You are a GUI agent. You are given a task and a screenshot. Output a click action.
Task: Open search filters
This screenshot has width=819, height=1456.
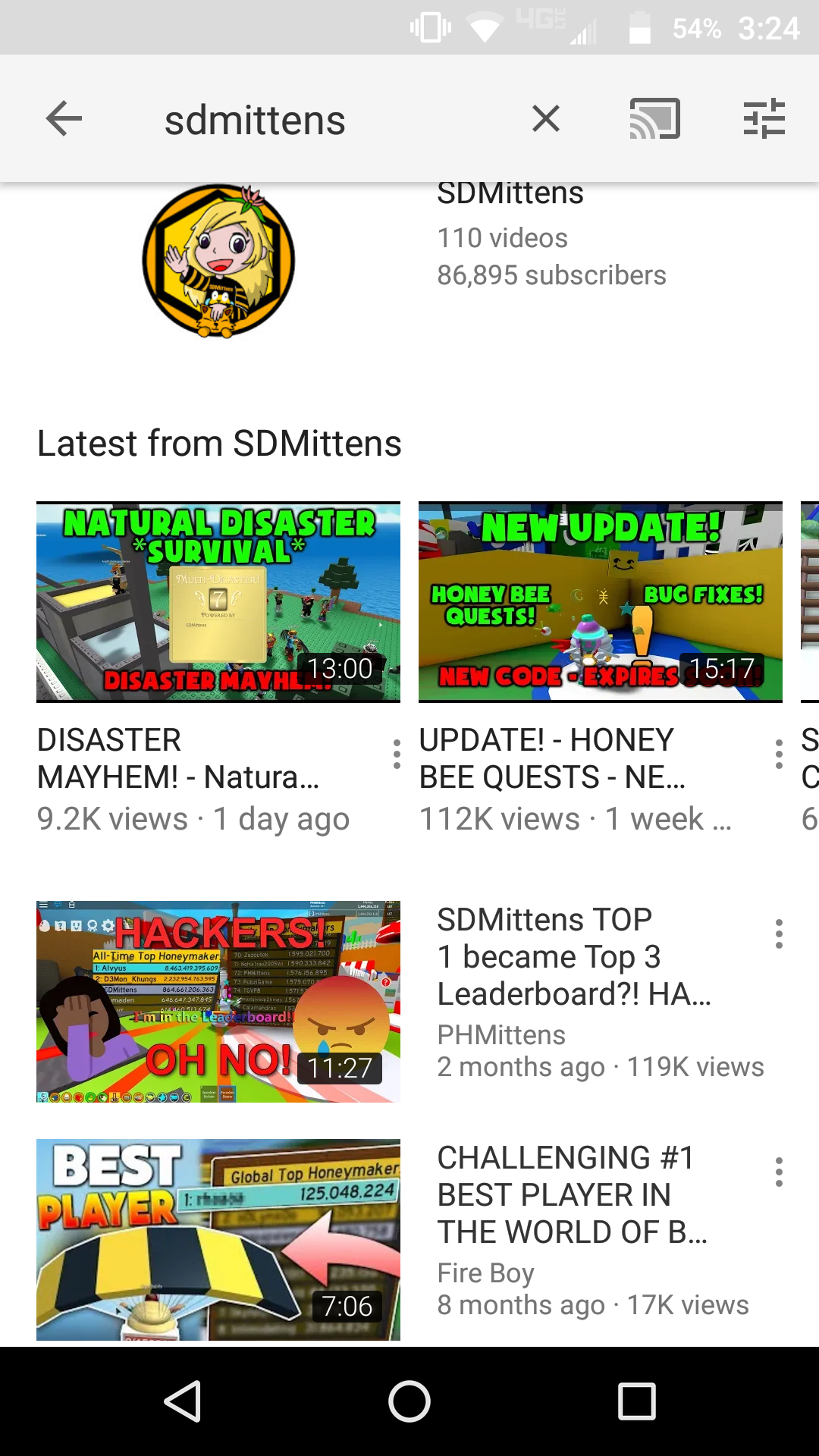[764, 119]
